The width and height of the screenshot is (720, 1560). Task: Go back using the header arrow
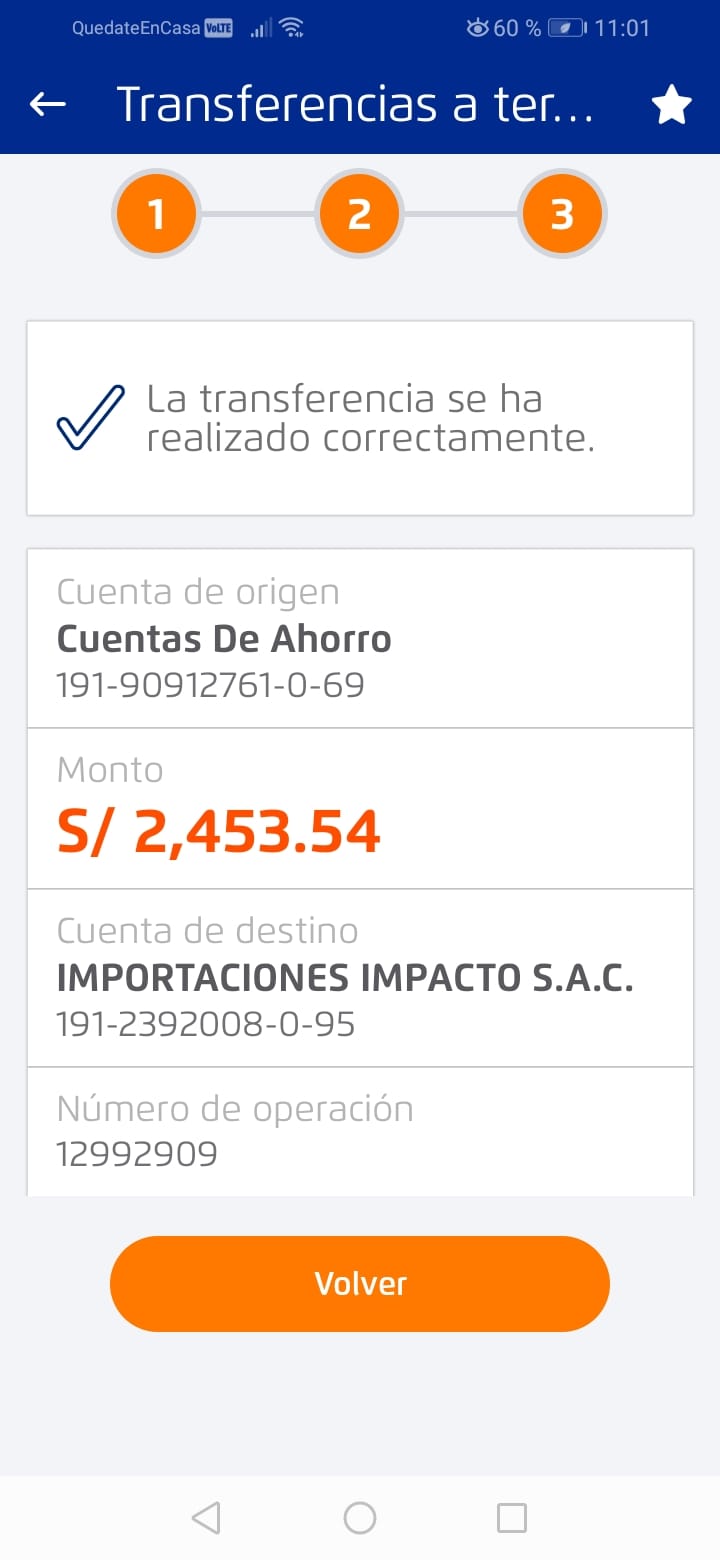[47, 104]
